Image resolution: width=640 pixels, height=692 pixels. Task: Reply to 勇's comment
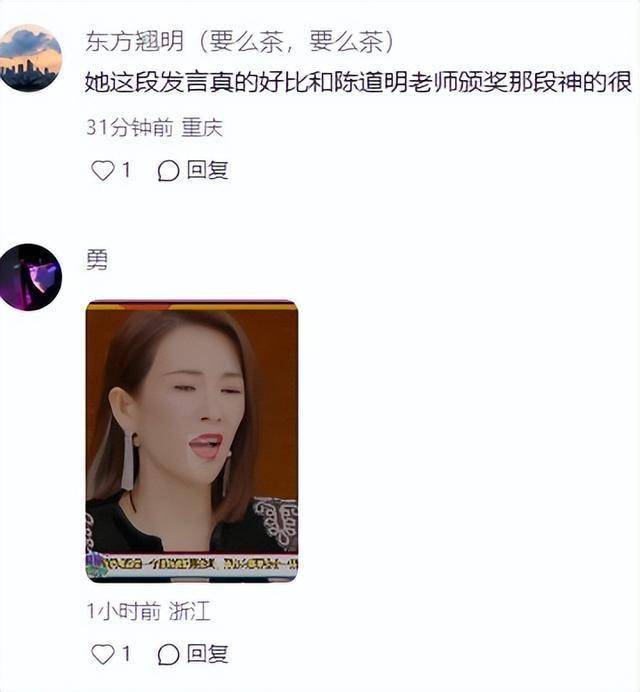194,655
